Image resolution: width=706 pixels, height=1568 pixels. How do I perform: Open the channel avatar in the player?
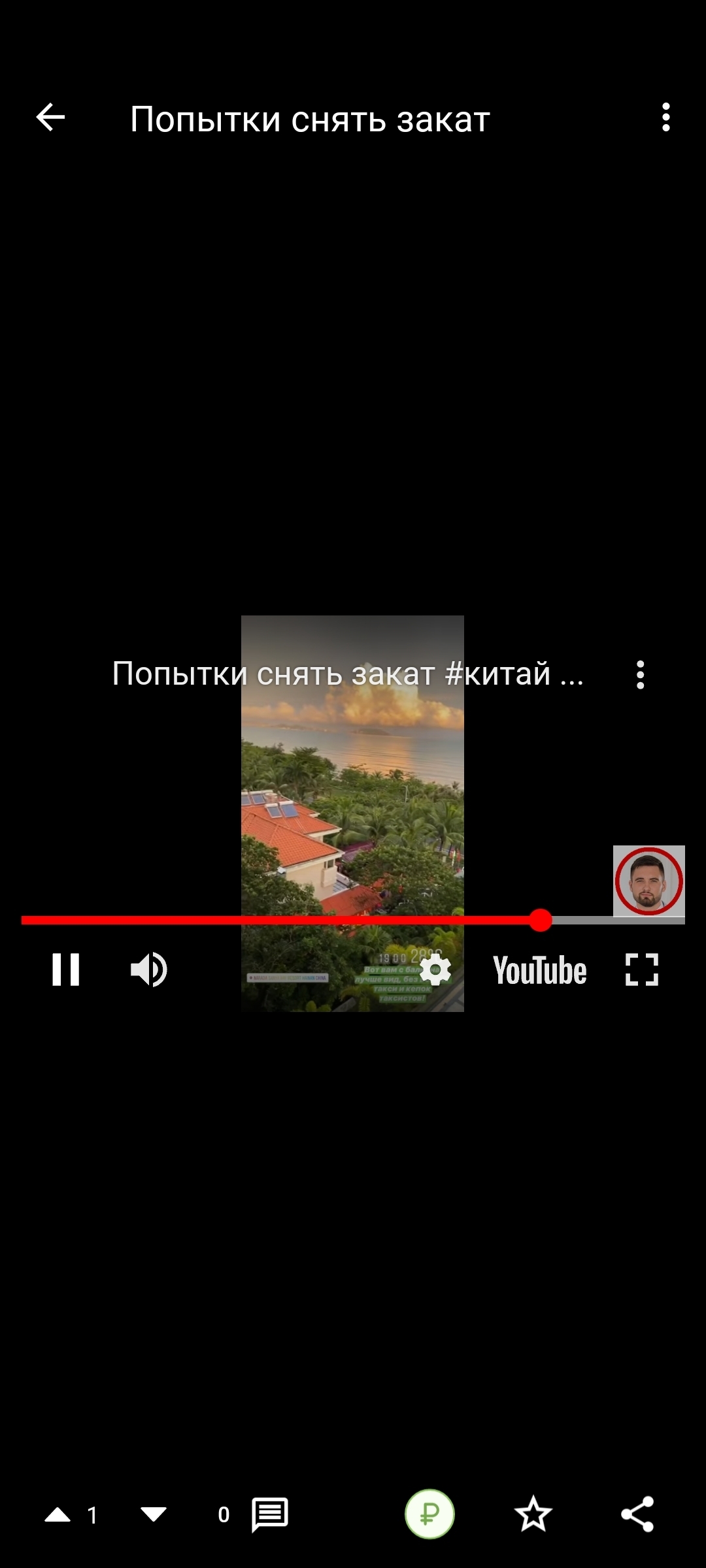[x=648, y=881]
